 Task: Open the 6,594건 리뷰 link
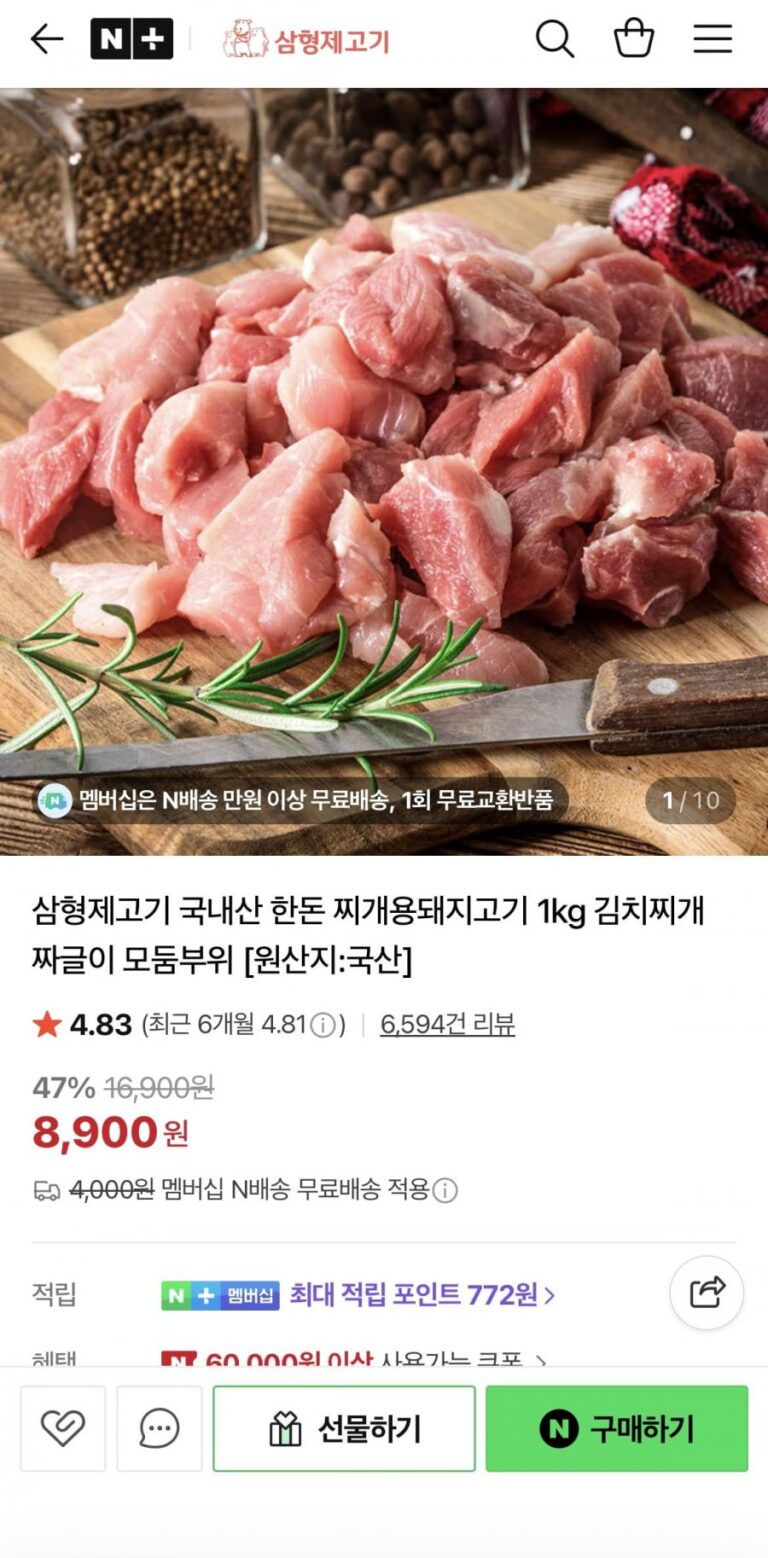pyautogui.click(x=447, y=1024)
